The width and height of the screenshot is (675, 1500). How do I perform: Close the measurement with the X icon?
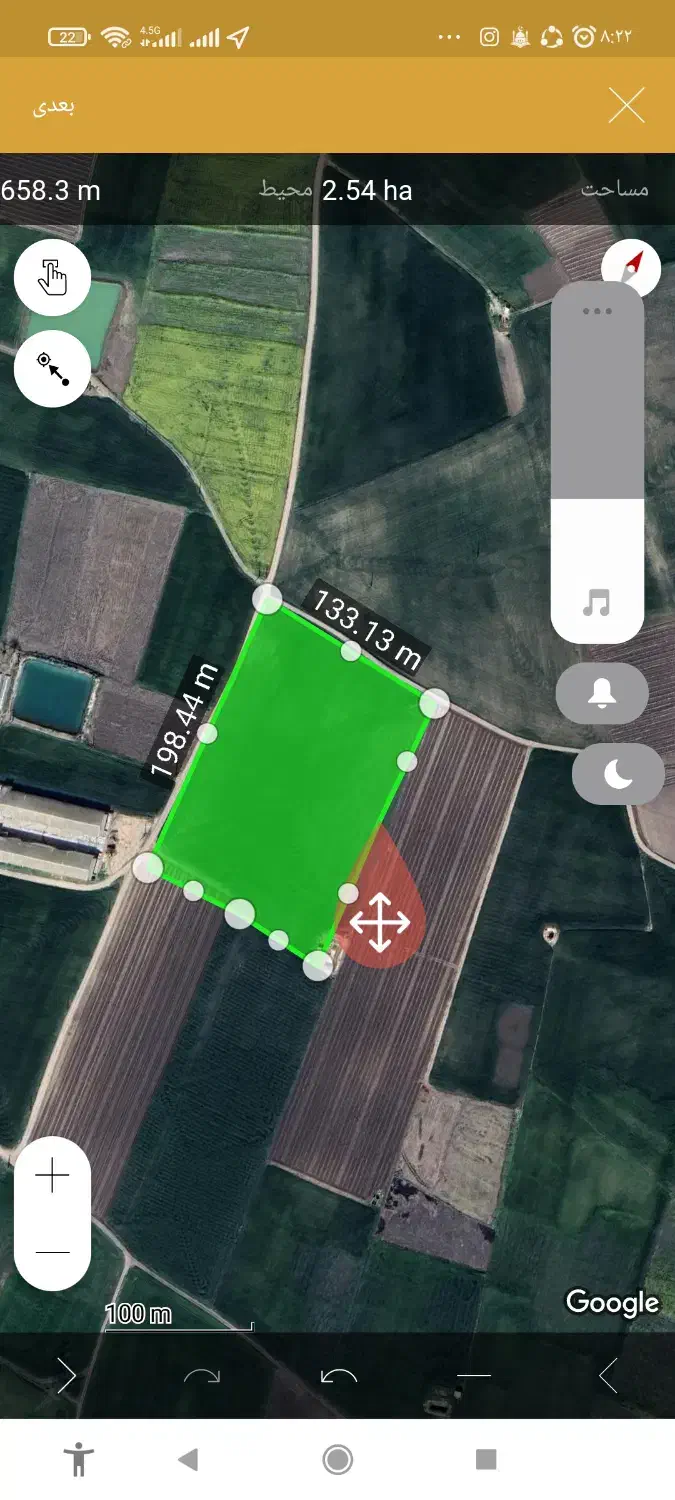(626, 105)
